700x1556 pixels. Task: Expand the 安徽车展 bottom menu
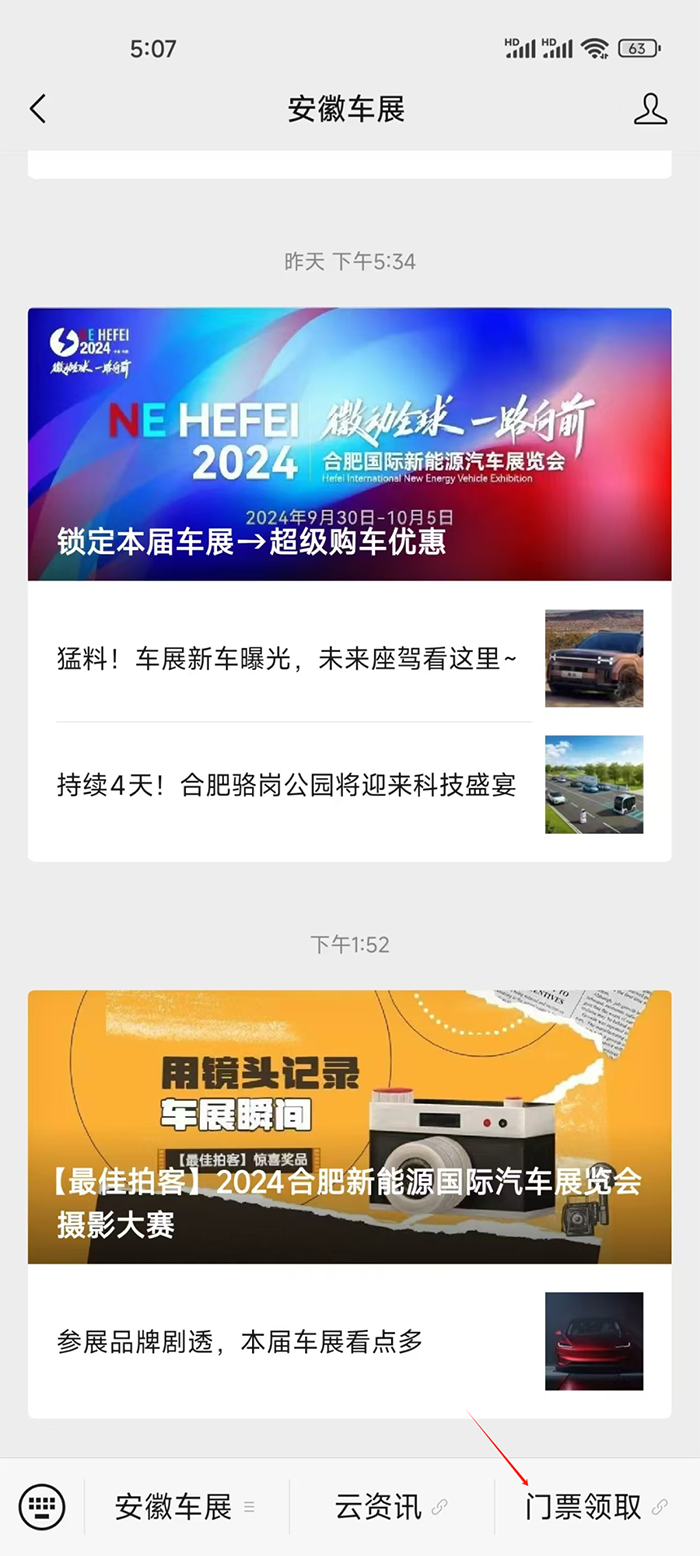click(186, 1507)
